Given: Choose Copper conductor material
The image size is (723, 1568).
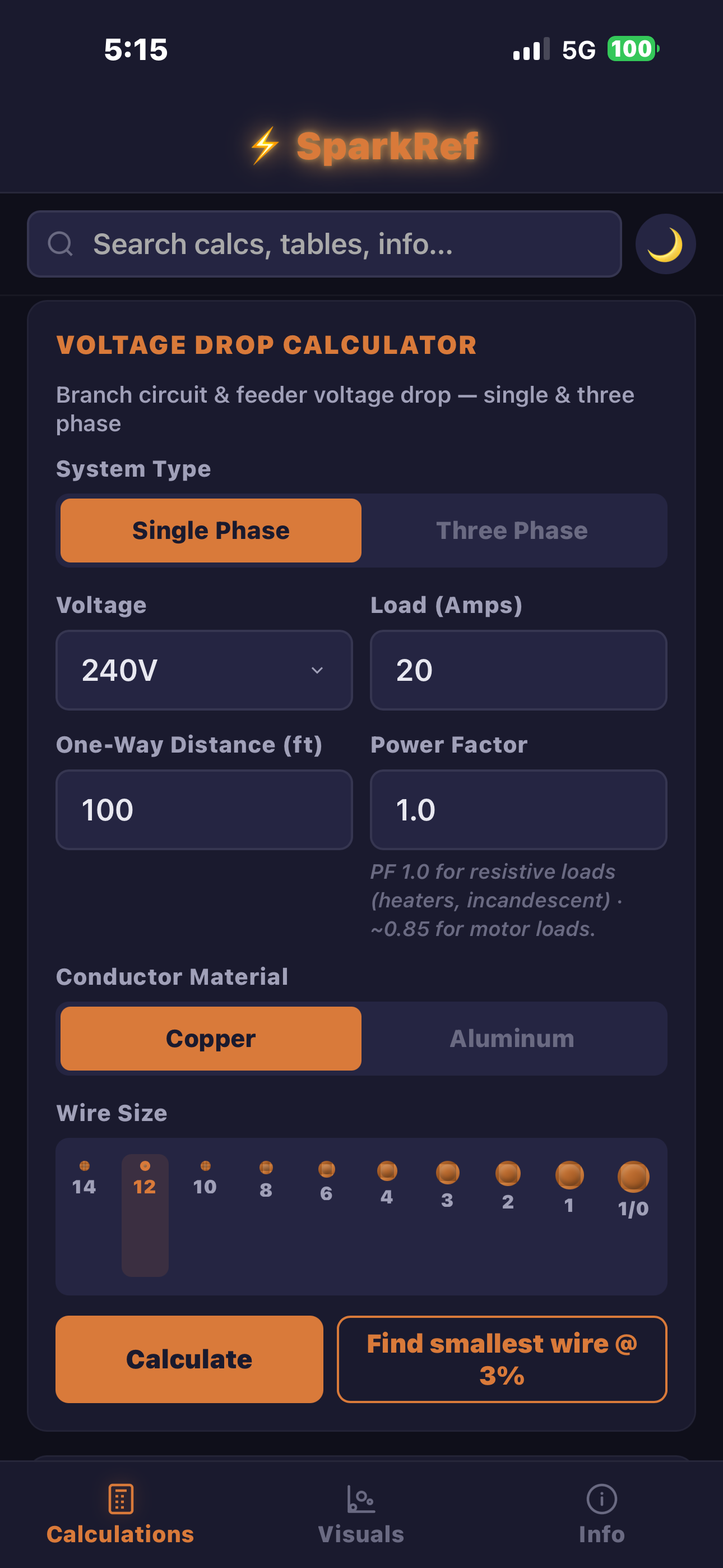Looking at the screenshot, I should [x=211, y=1038].
